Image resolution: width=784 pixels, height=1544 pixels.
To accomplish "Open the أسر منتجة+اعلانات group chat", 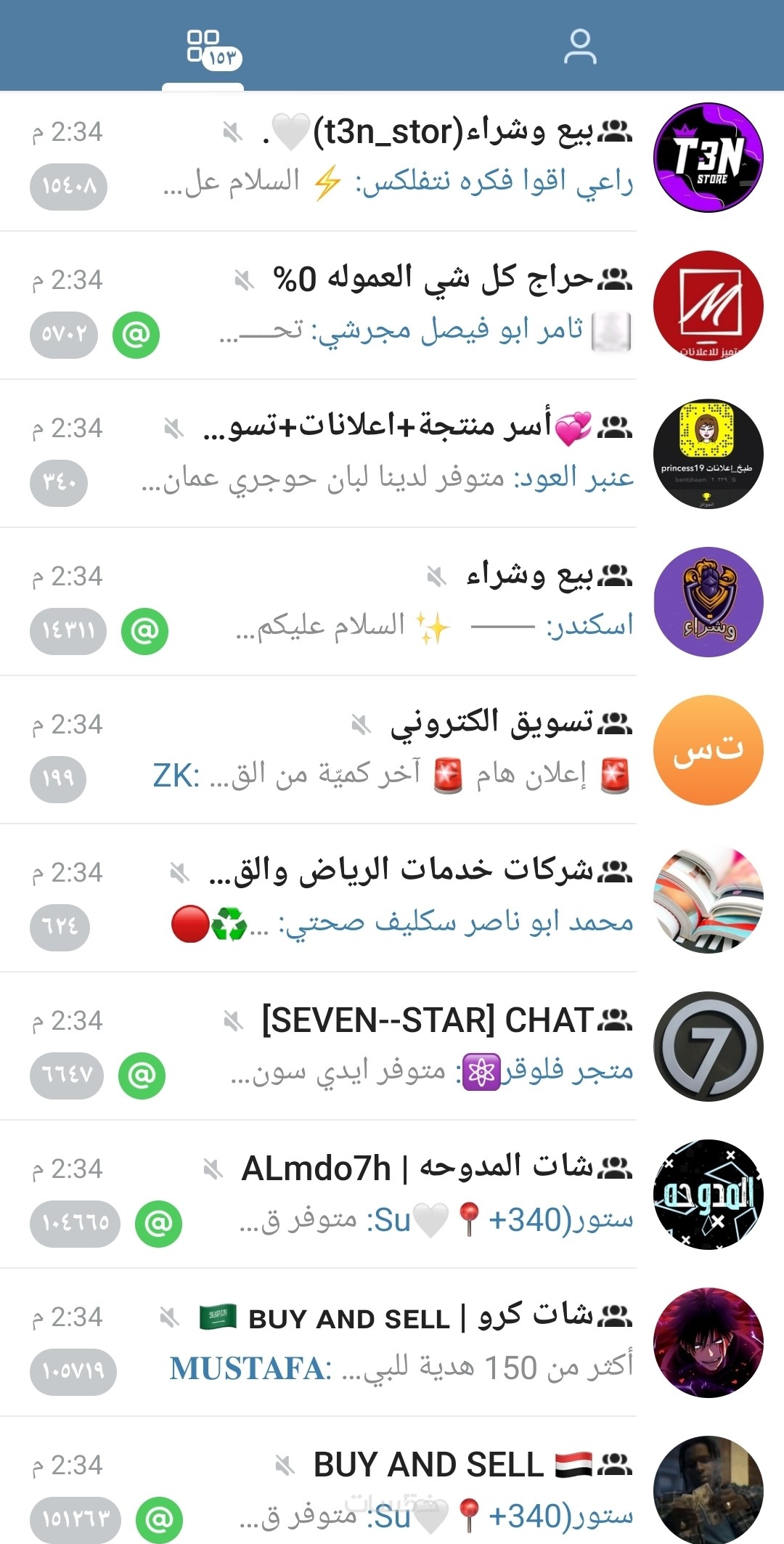I will pos(392,453).
